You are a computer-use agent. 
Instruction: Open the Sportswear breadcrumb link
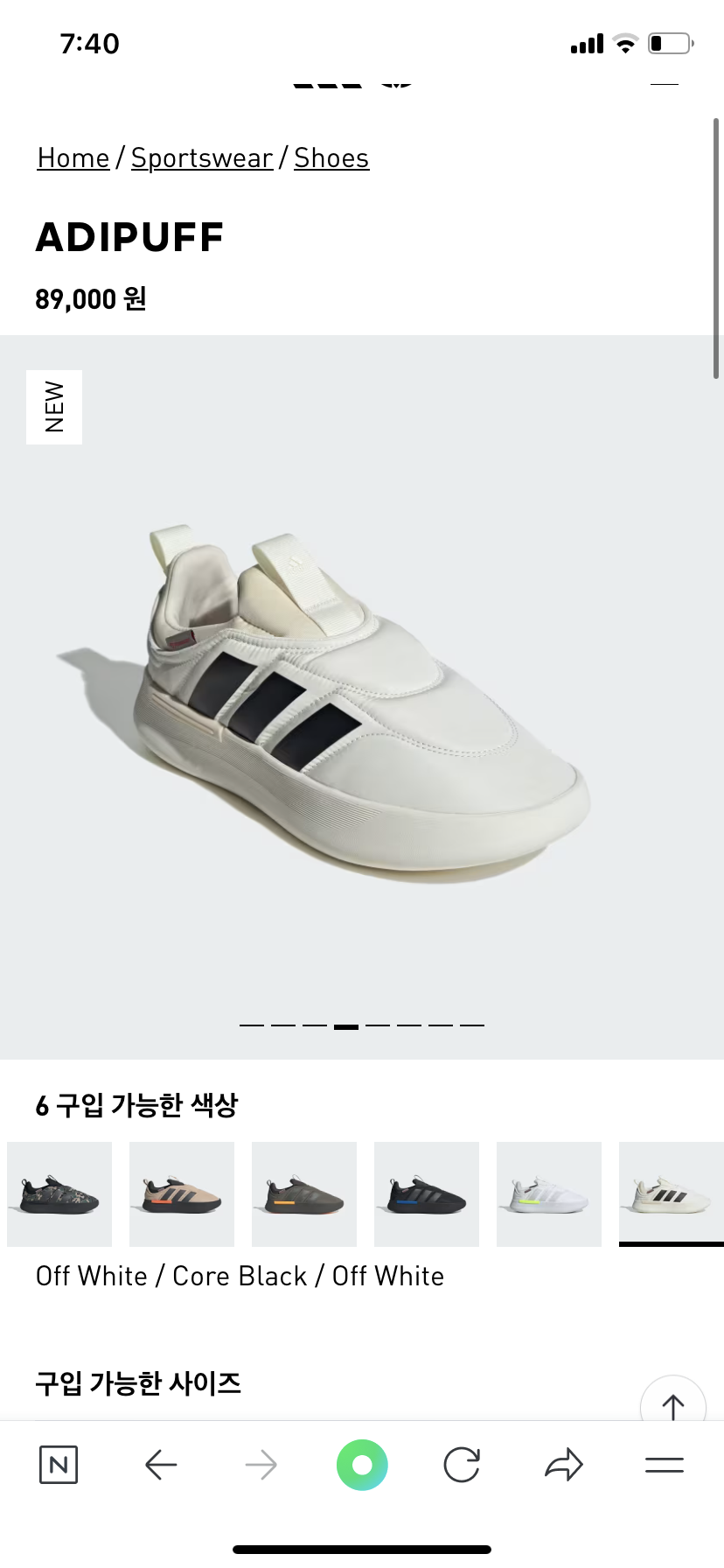202,157
